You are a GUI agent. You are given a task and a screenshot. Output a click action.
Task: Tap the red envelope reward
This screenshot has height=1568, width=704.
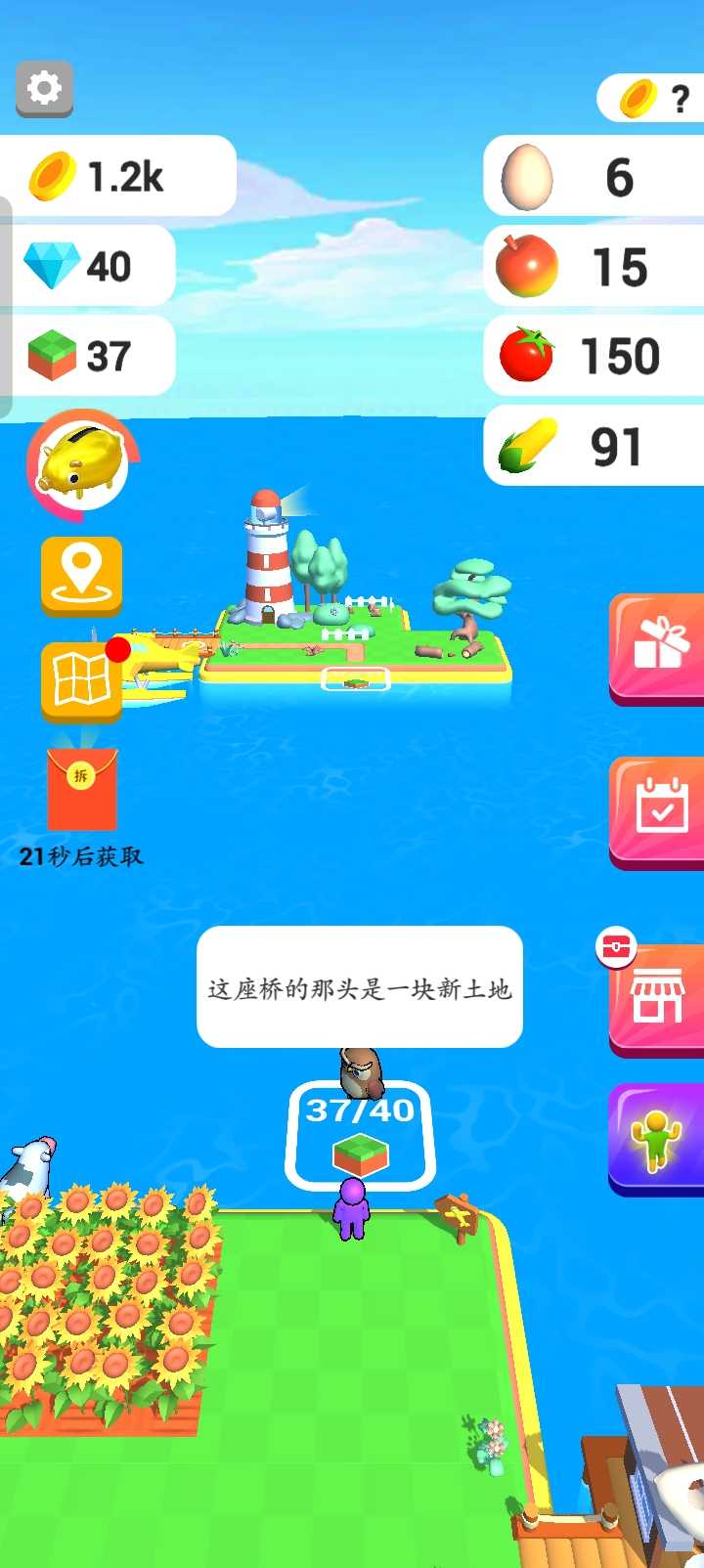tap(82, 788)
